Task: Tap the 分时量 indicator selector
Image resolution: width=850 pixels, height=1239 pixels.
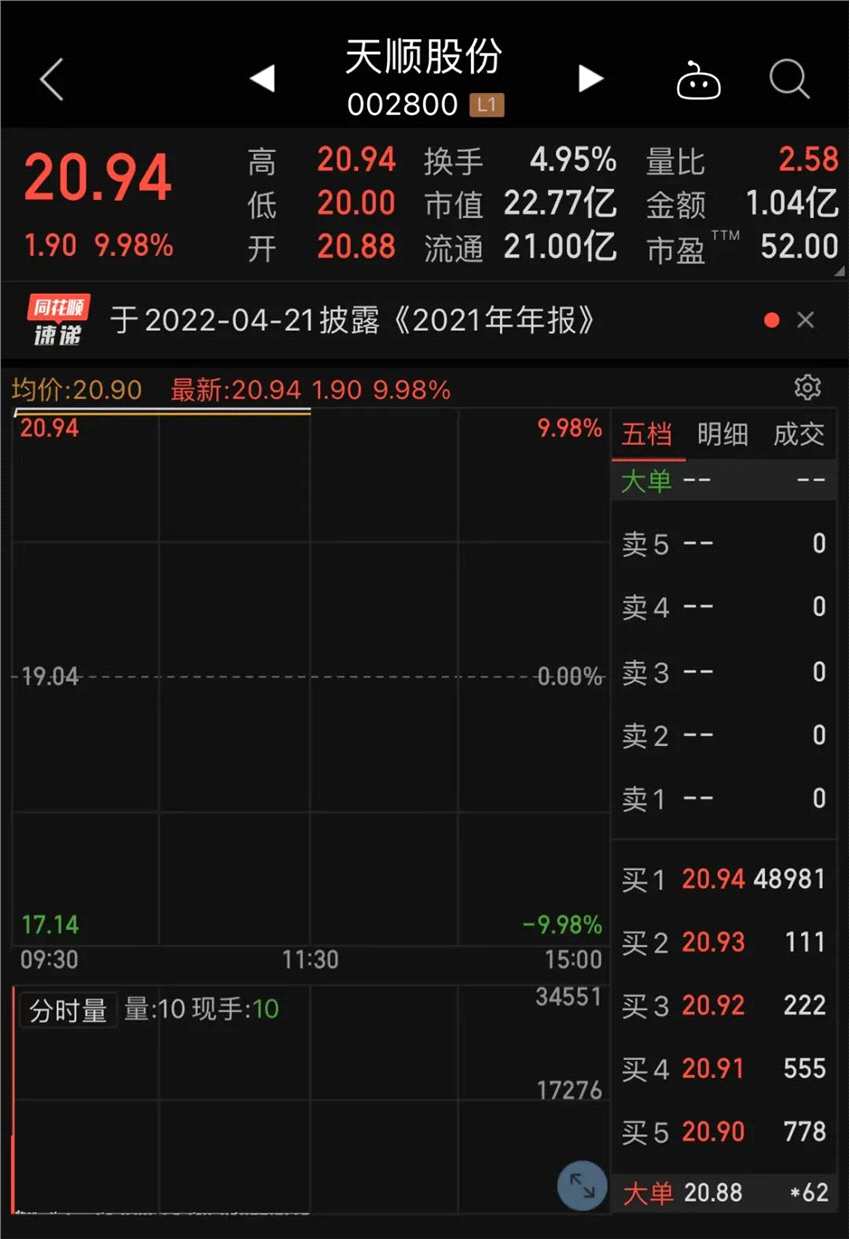Action: click(x=68, y=1010)
